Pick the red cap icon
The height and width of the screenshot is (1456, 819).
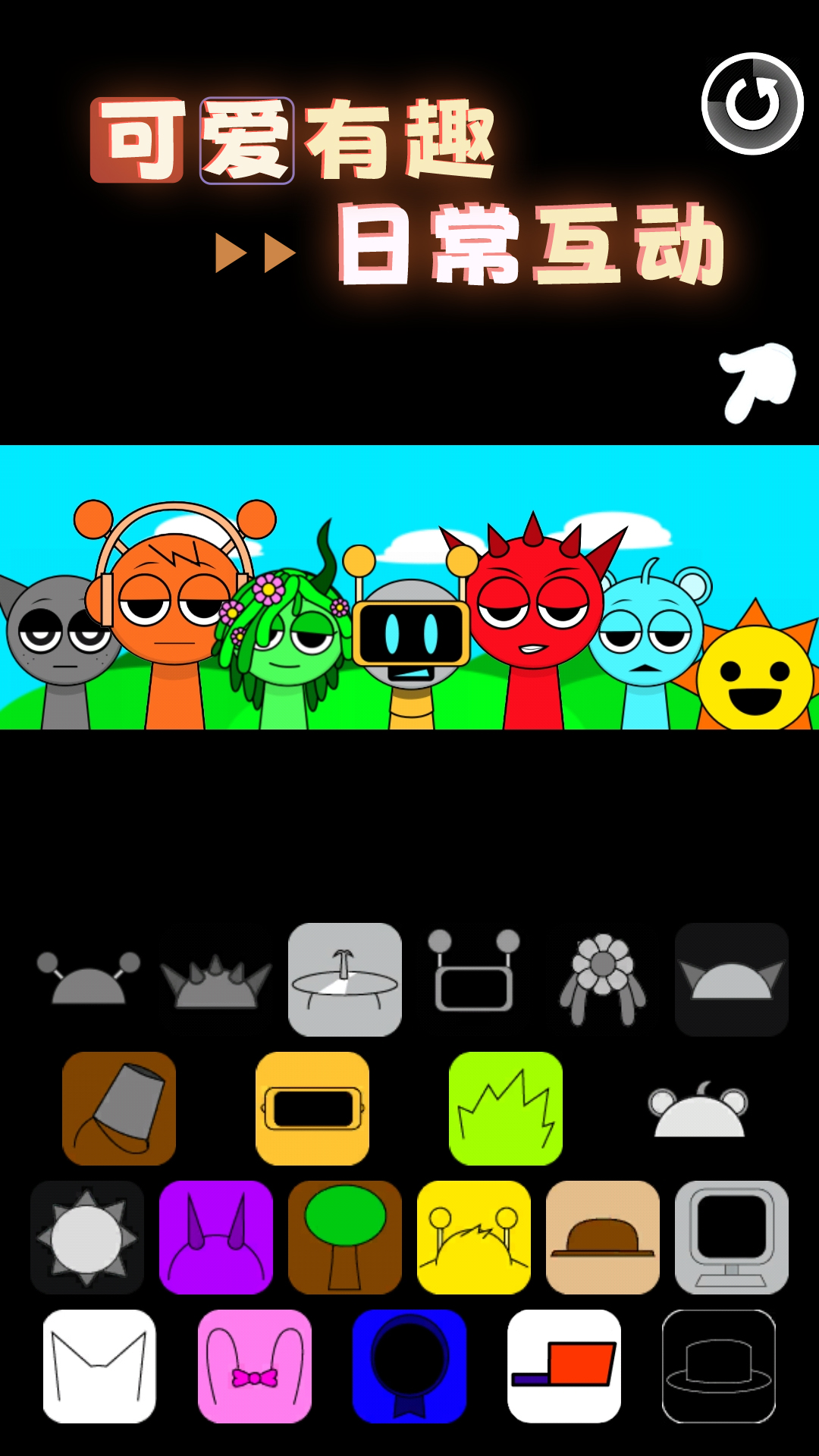coord(564,1366)
